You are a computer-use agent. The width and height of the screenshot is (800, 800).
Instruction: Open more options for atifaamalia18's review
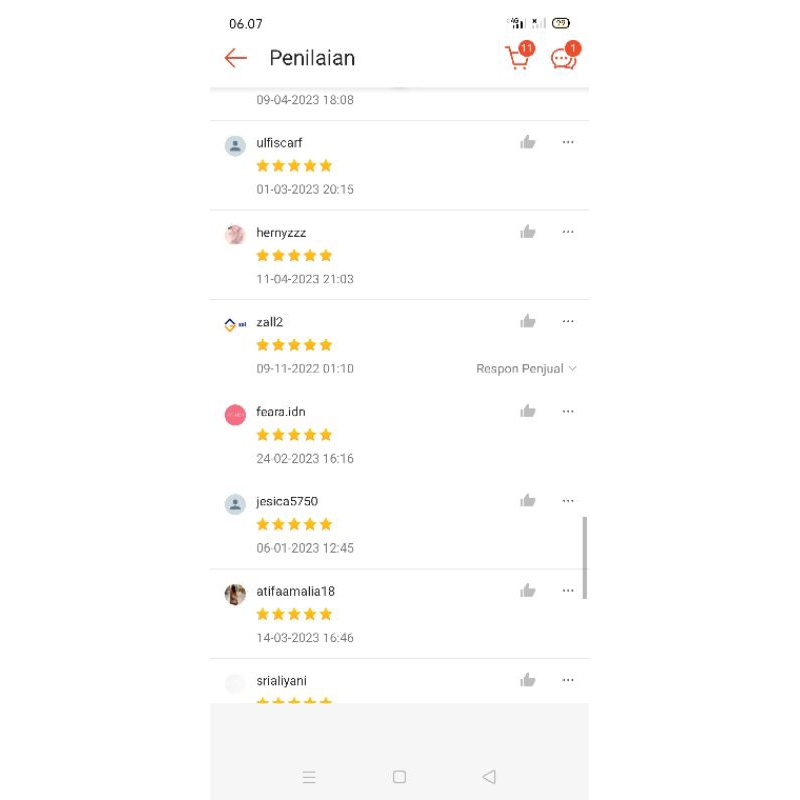(x=568, y=591)
